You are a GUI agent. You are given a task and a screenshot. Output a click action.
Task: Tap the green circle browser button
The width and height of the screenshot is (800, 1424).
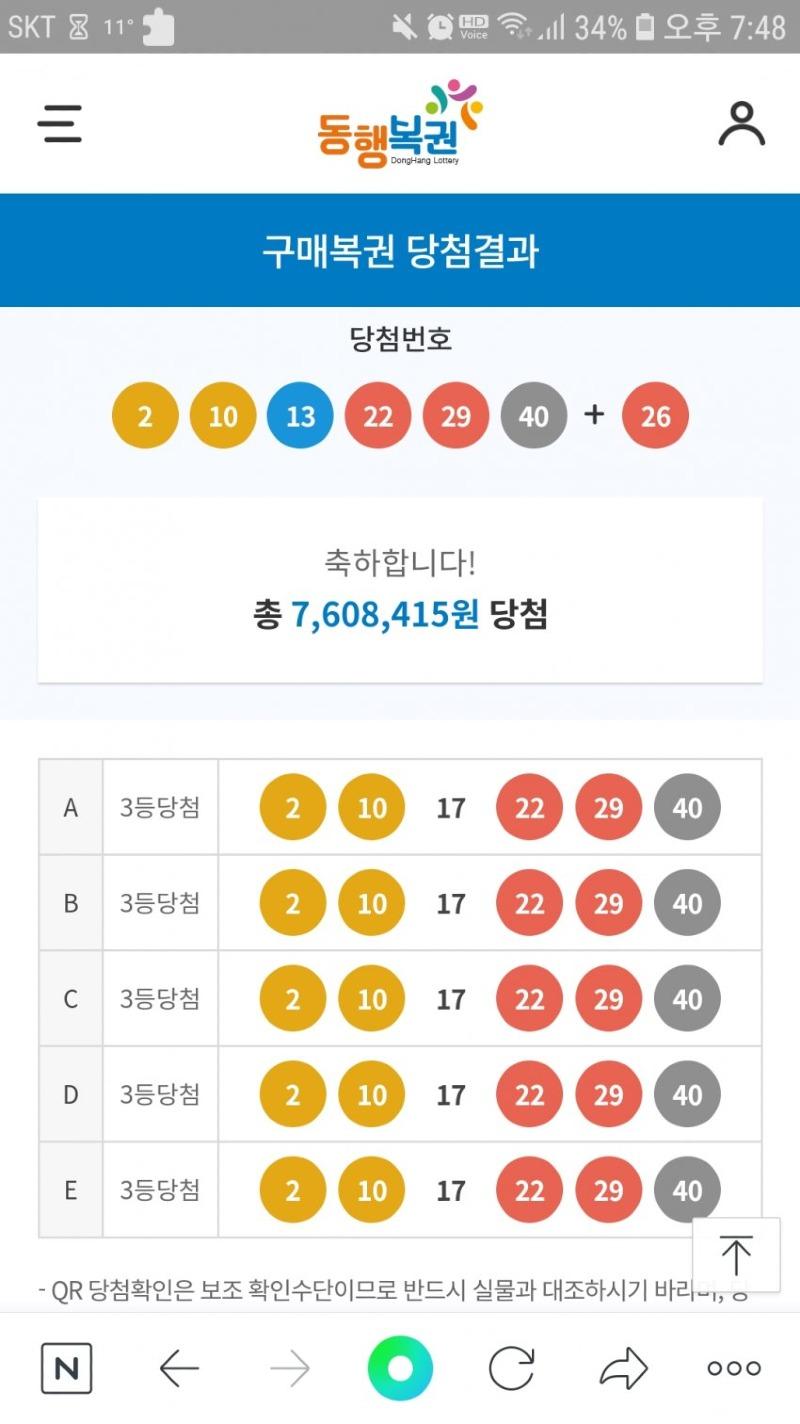tap(400, 1368)
